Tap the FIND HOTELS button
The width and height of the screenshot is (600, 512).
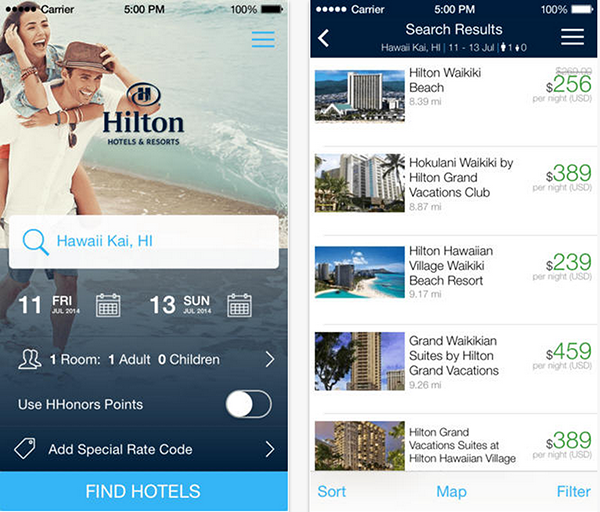[143, 491]
